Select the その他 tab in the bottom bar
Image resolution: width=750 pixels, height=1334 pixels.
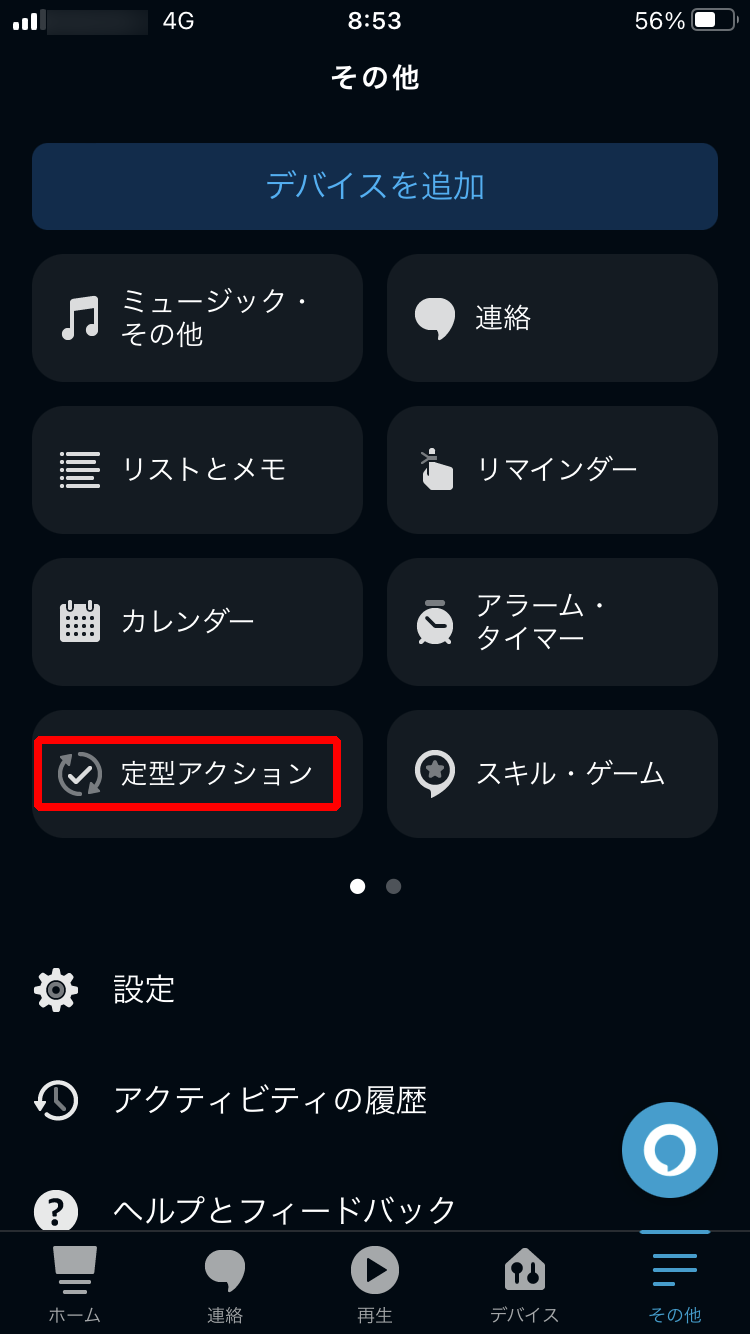[x=675, y=1285]
